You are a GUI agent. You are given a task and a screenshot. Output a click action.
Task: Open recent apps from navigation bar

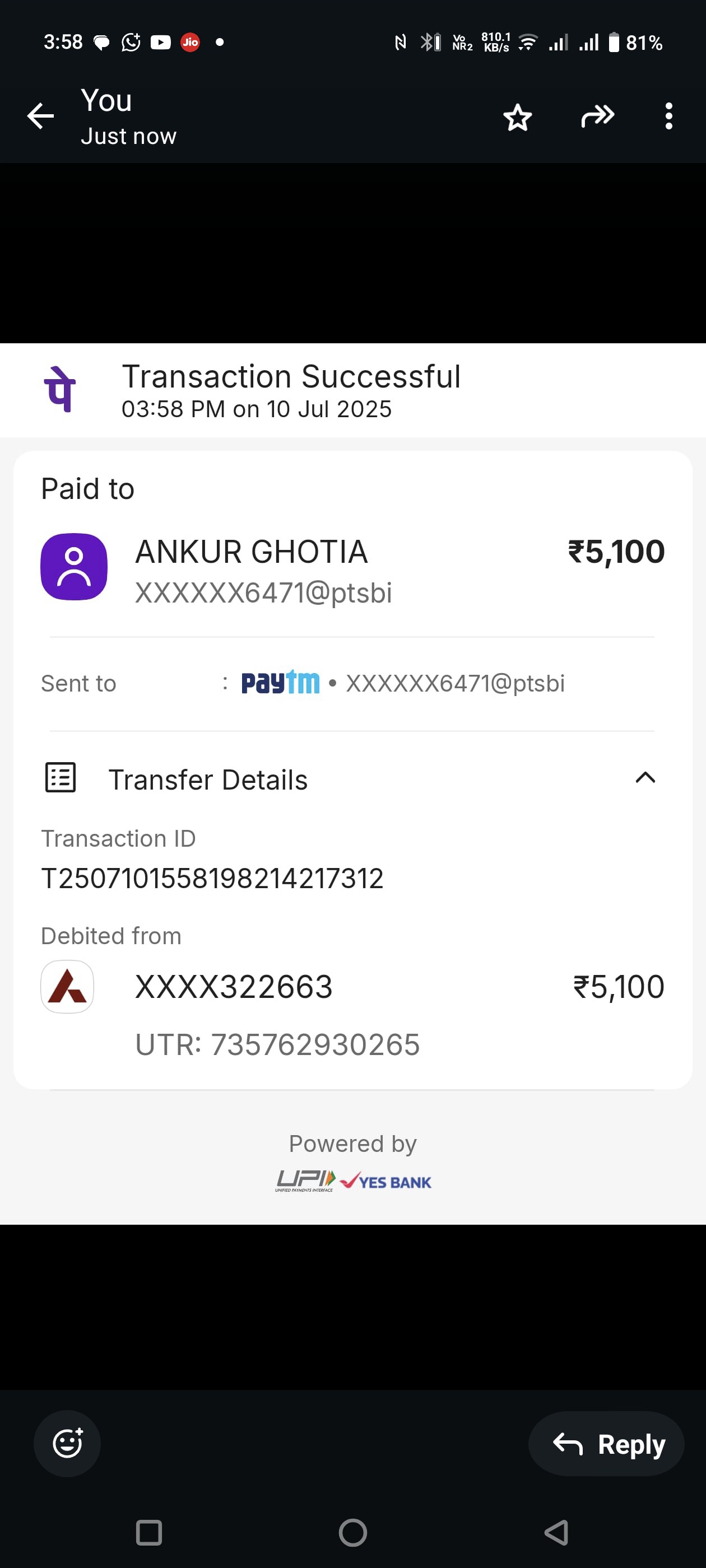coord(148,1533)
